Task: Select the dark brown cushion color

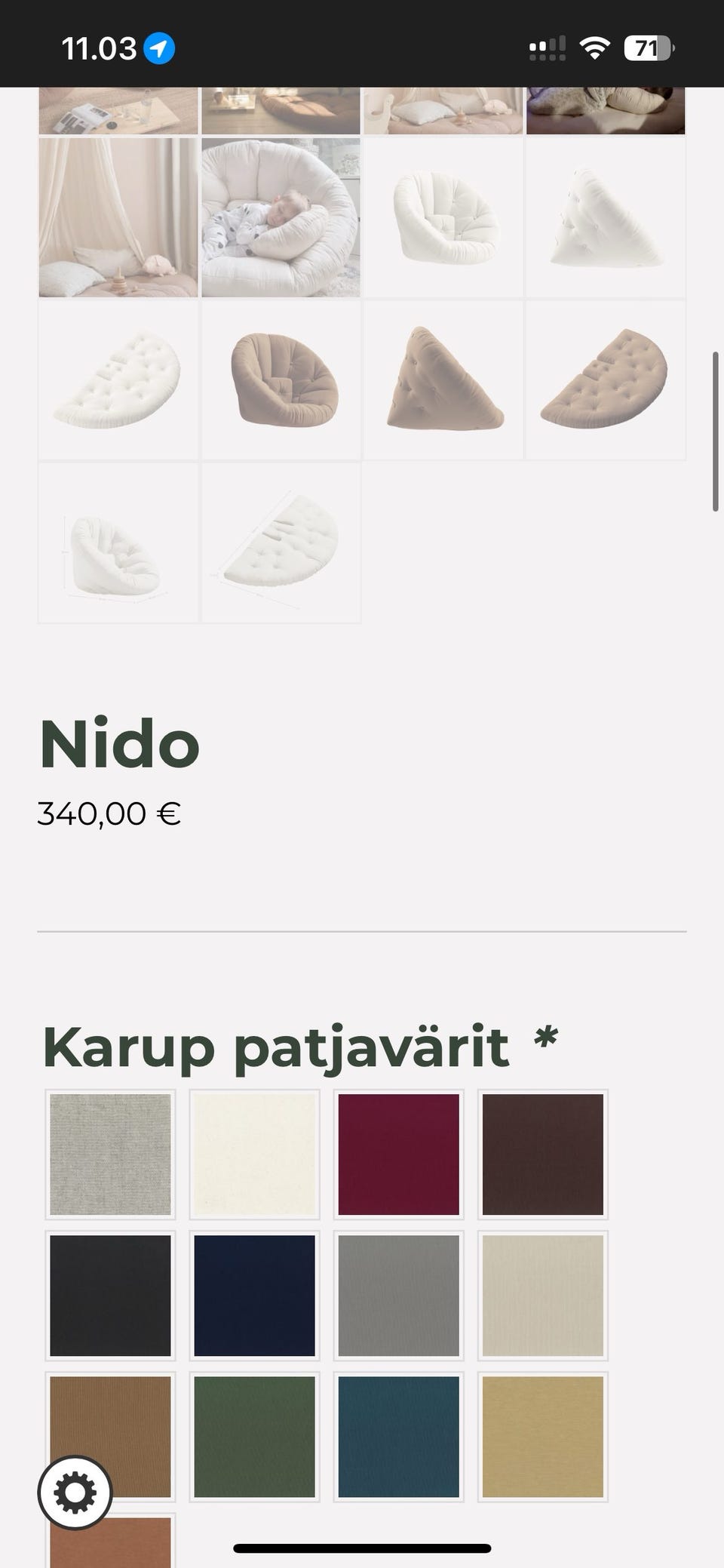Action: (542, 1154)
